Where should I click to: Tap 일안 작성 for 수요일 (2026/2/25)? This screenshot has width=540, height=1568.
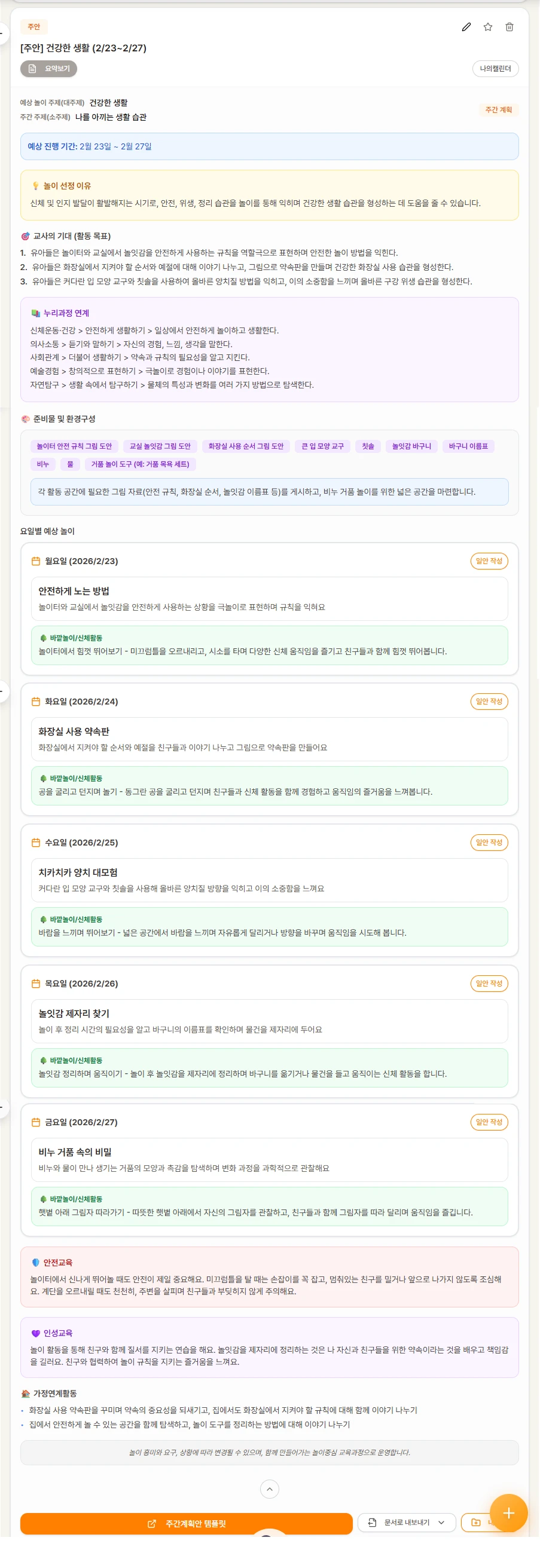(x=489, y=843)
